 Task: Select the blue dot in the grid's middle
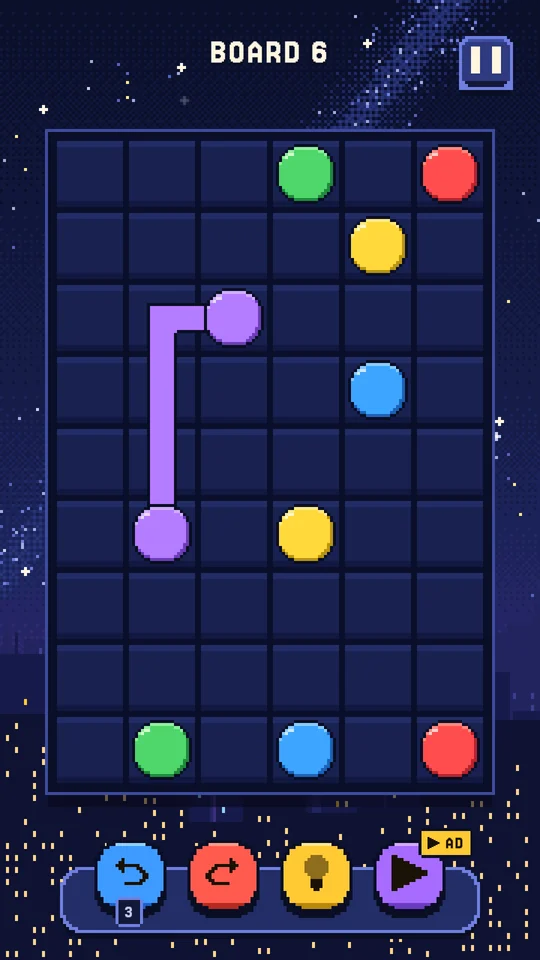click(377, 390)
